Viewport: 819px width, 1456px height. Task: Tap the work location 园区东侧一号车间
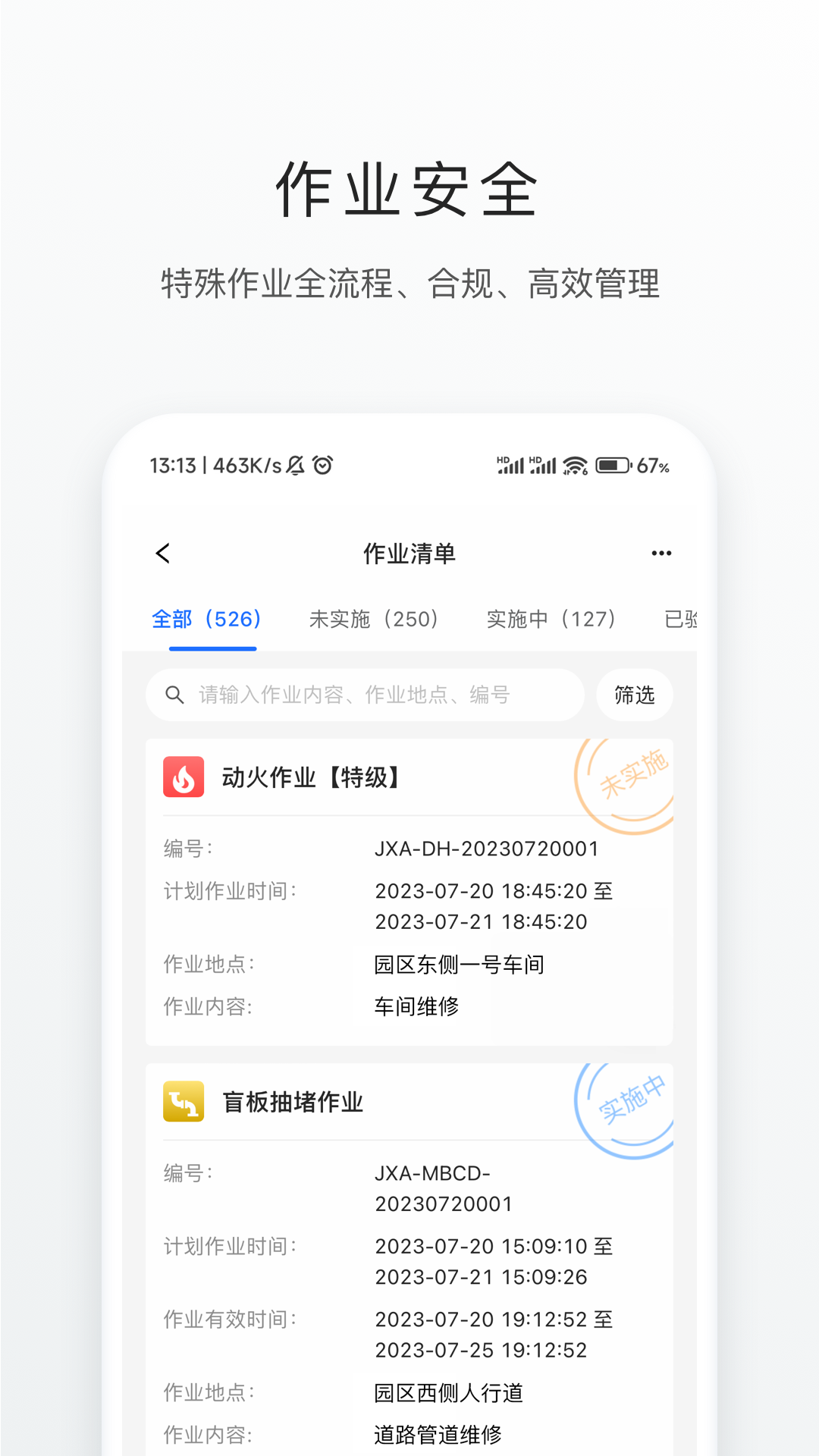click(x=458, y=964)
